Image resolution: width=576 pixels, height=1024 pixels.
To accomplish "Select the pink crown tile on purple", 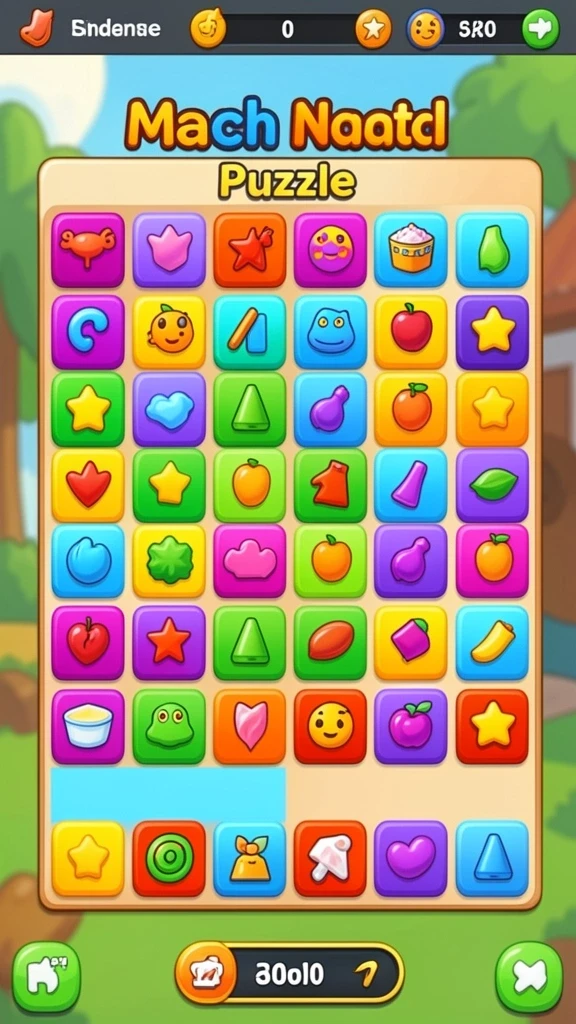I will [x=169, y=249].
